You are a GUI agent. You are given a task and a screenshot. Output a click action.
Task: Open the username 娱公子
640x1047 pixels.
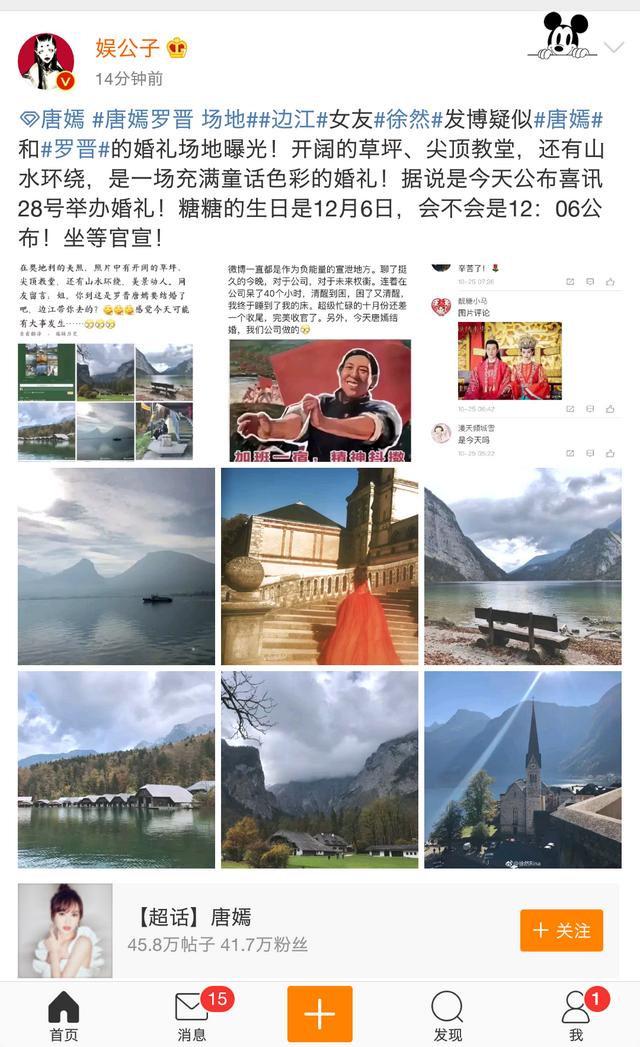[128, 48]
